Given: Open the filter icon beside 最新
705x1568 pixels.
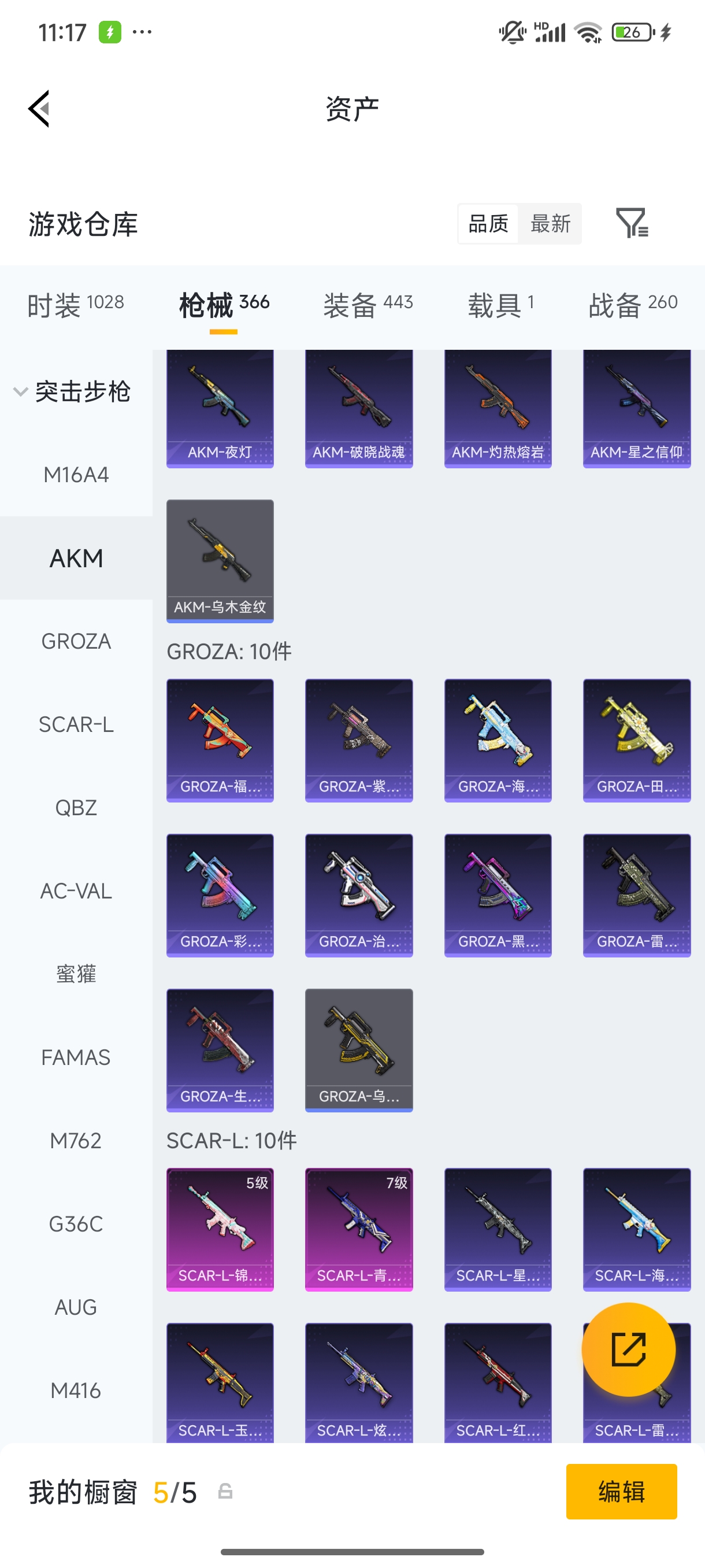Looking at the screenshot, I should click(x=632, y=223).
